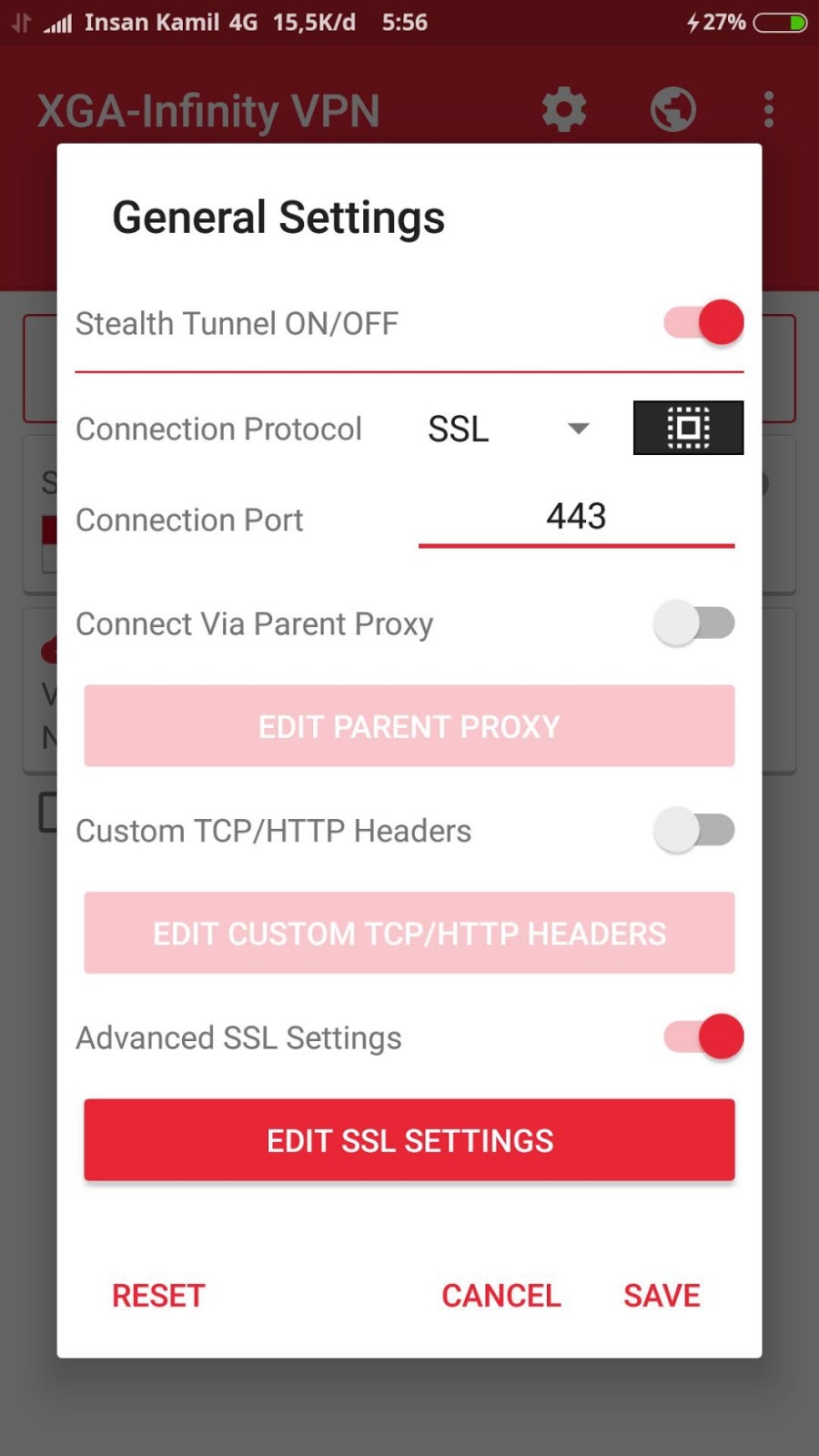Viewport: 819px width, 1456px height.
Task: Tap the black square icon beside SSL
Action: point(688,428)
